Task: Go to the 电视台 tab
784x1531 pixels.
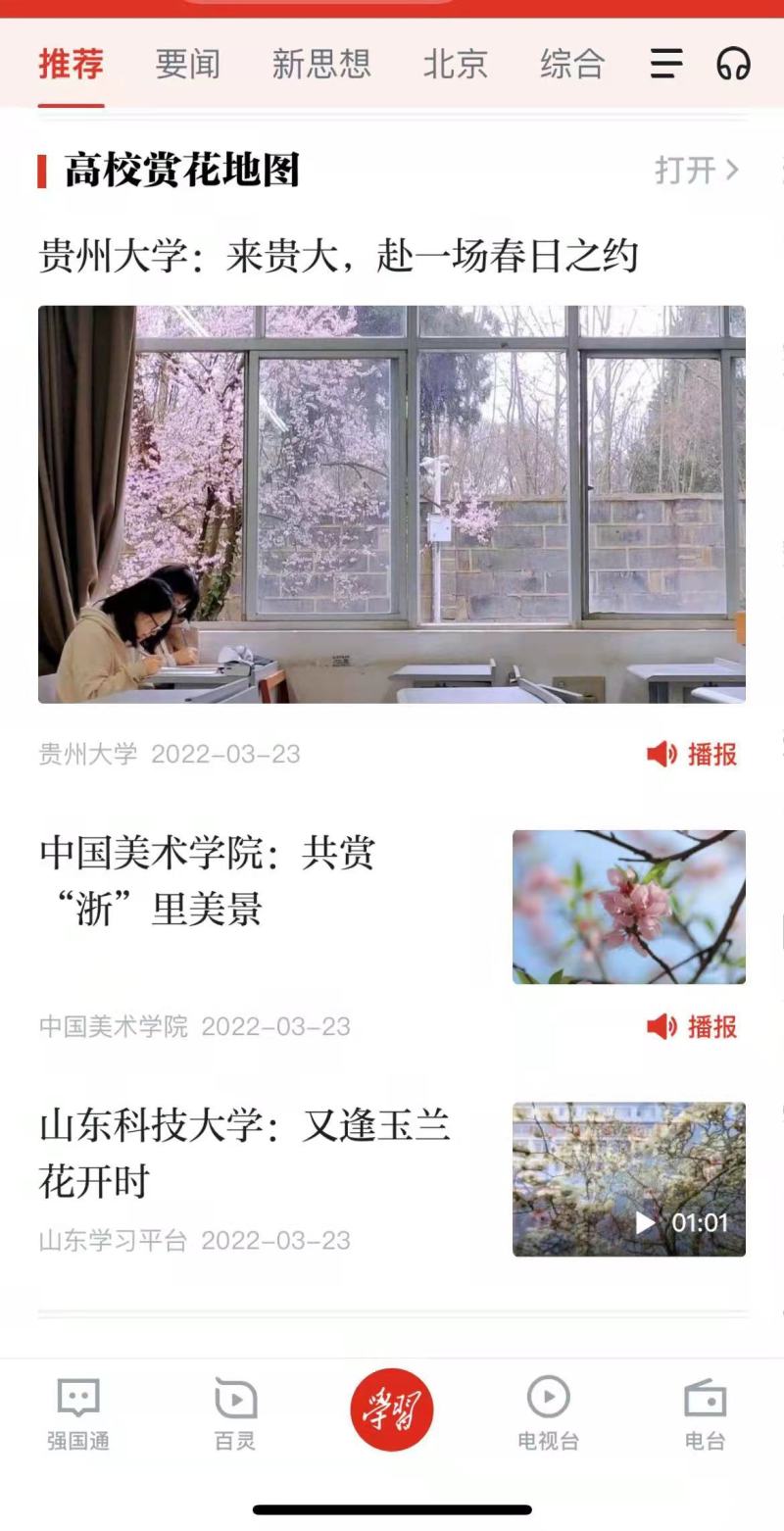Action: click(x=549, y=1412)
